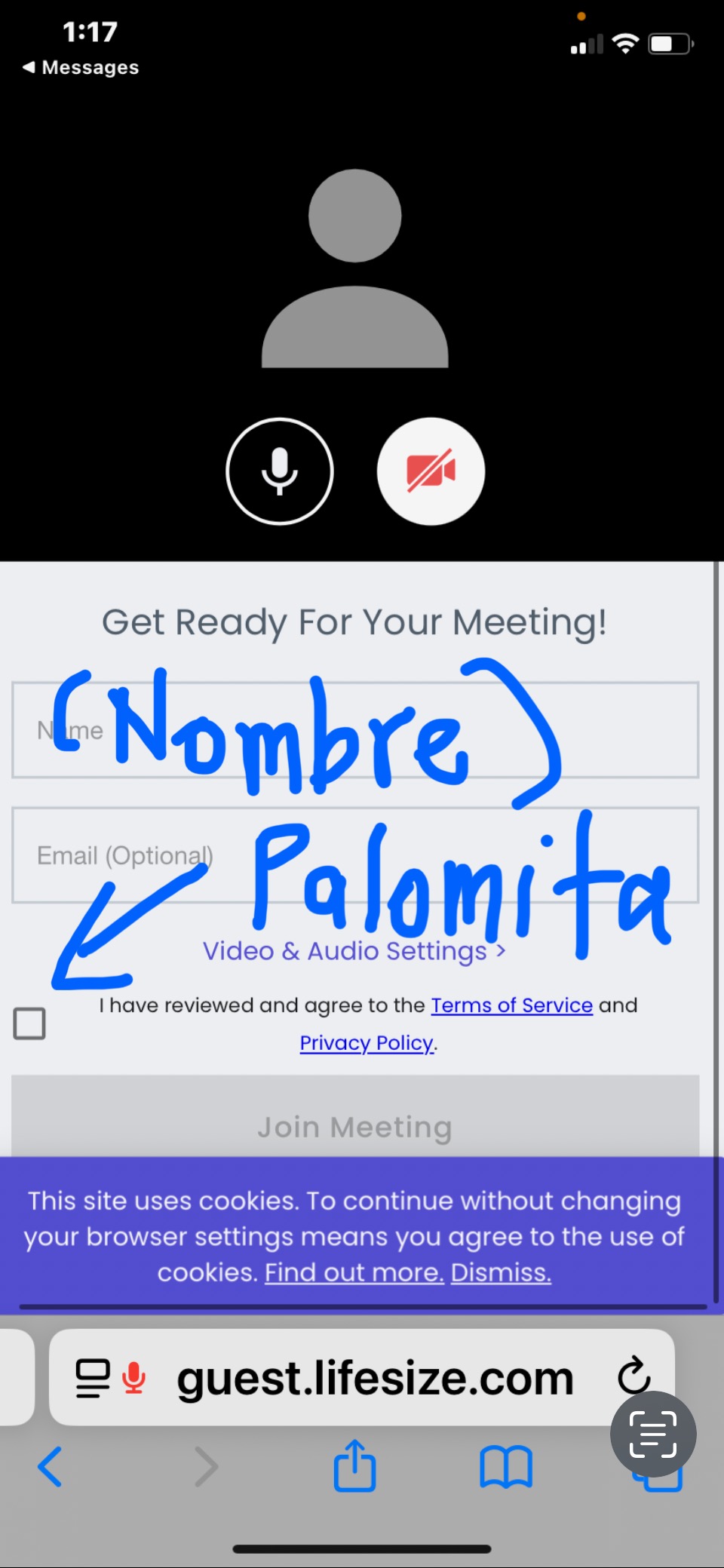Return to Messages app

[x=81, y=67]
